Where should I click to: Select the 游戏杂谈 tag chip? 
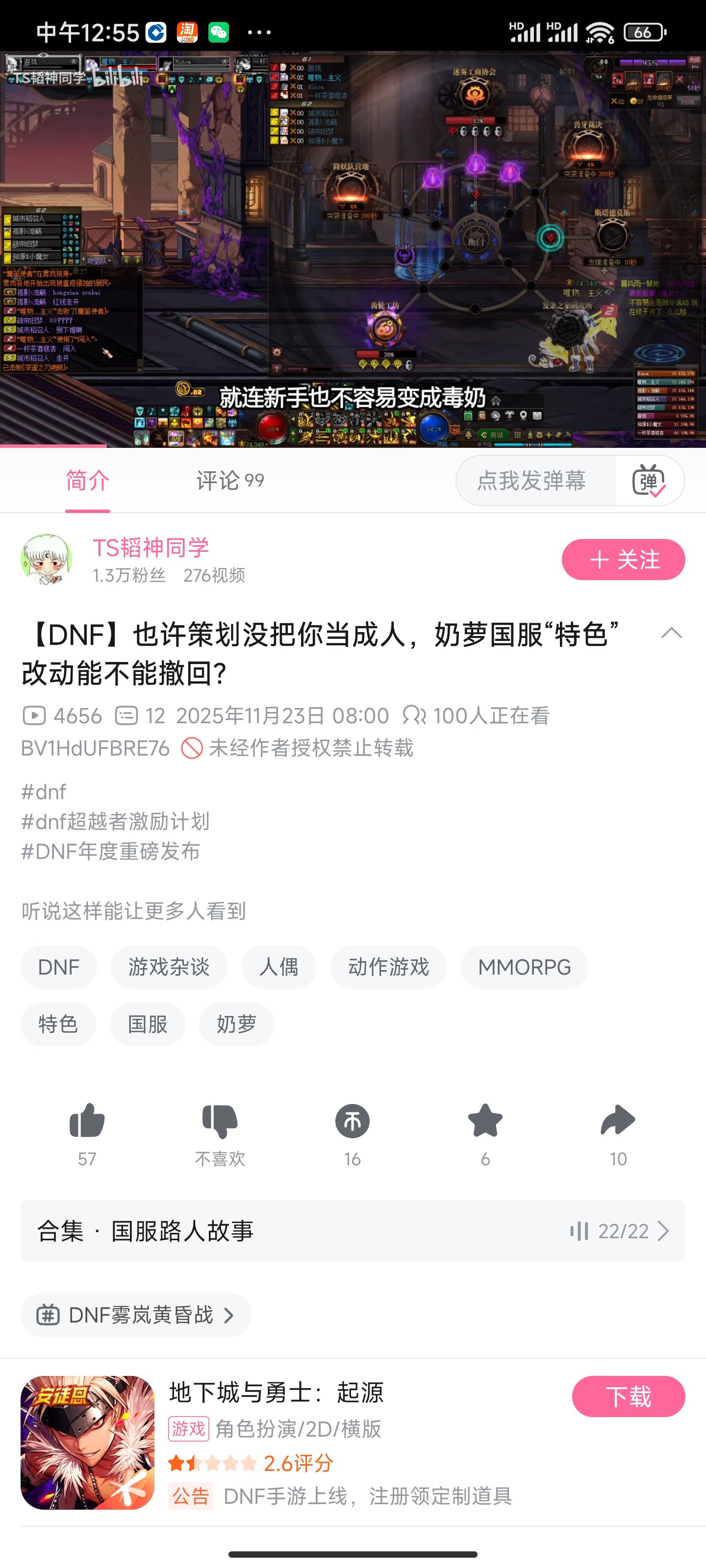click(169, 967)
